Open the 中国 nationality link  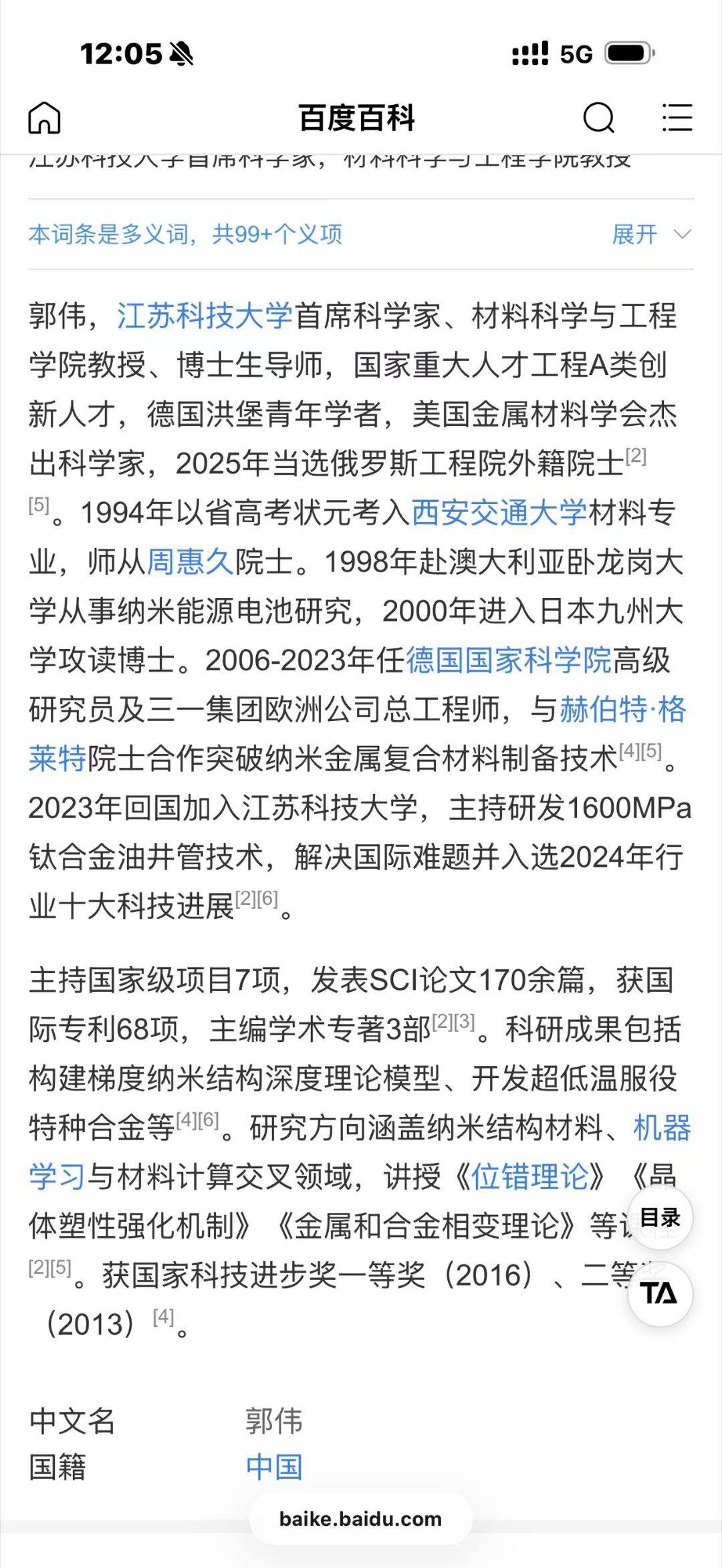pyautogui.click(x=274, y=1467)
